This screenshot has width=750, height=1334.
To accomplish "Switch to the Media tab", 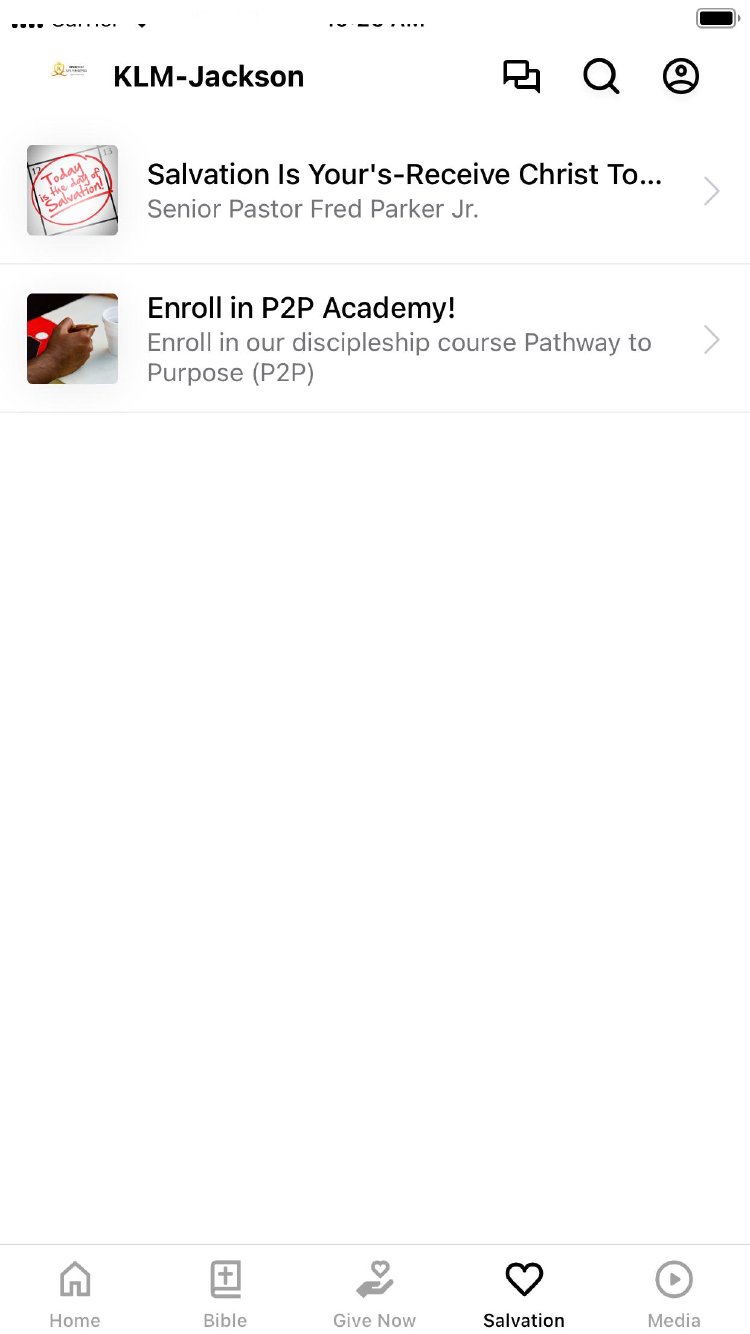I will tap(674, 1293).
